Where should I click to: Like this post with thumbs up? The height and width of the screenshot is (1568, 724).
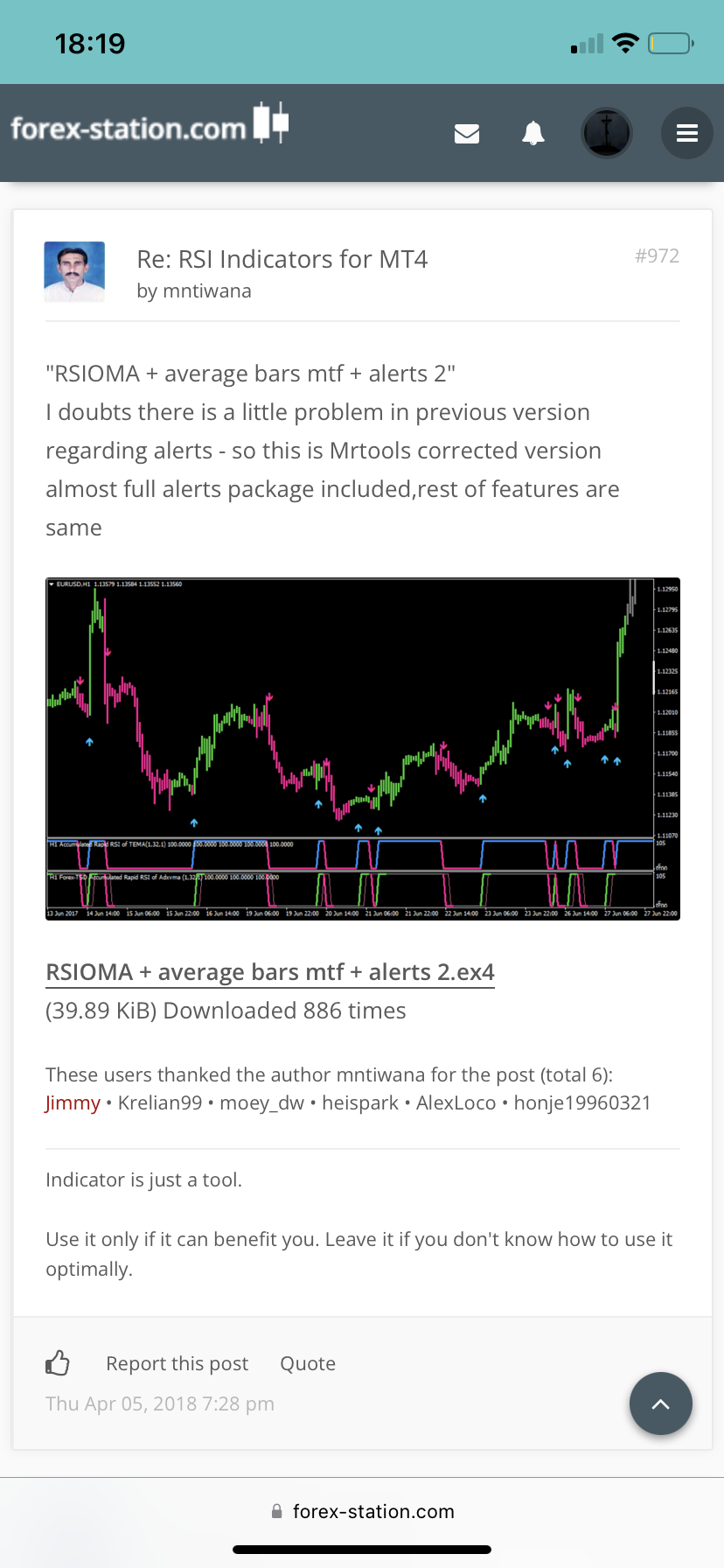tap(58, 1362)
